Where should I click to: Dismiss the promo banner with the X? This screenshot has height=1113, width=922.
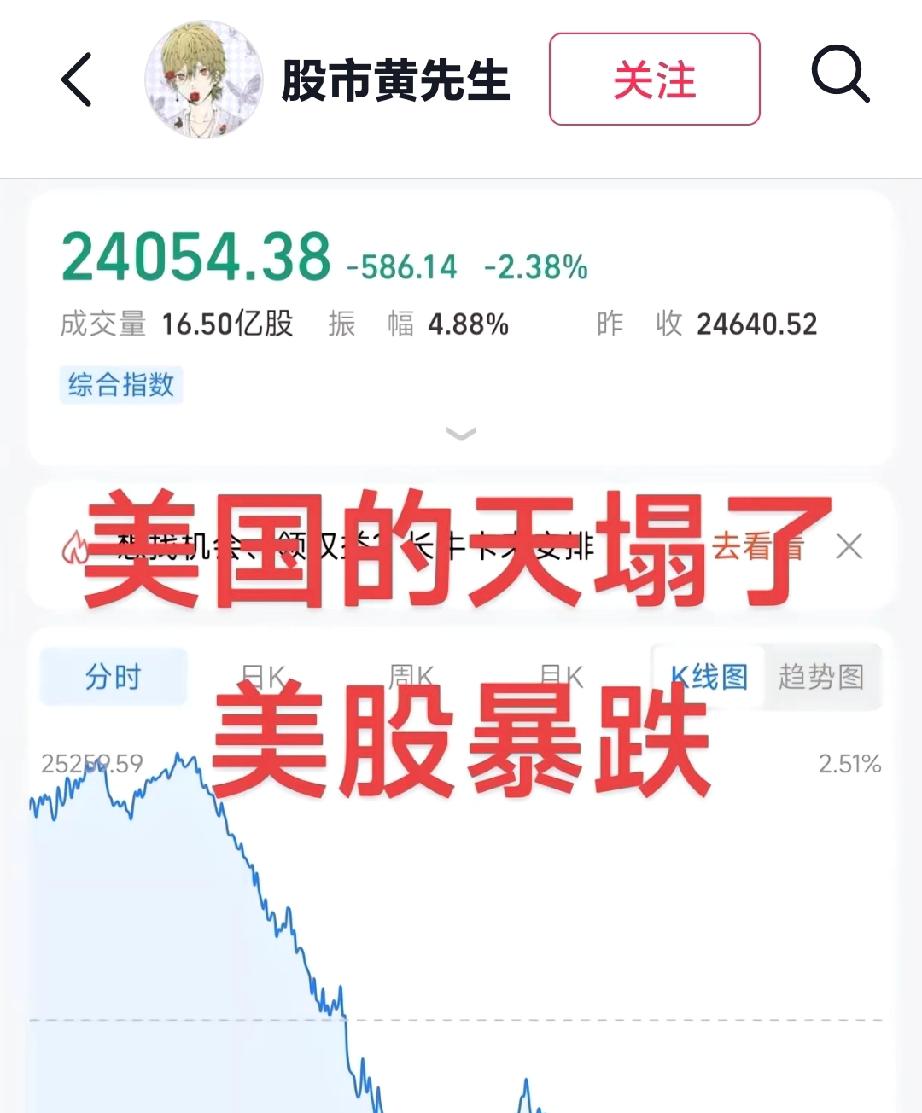849,546
